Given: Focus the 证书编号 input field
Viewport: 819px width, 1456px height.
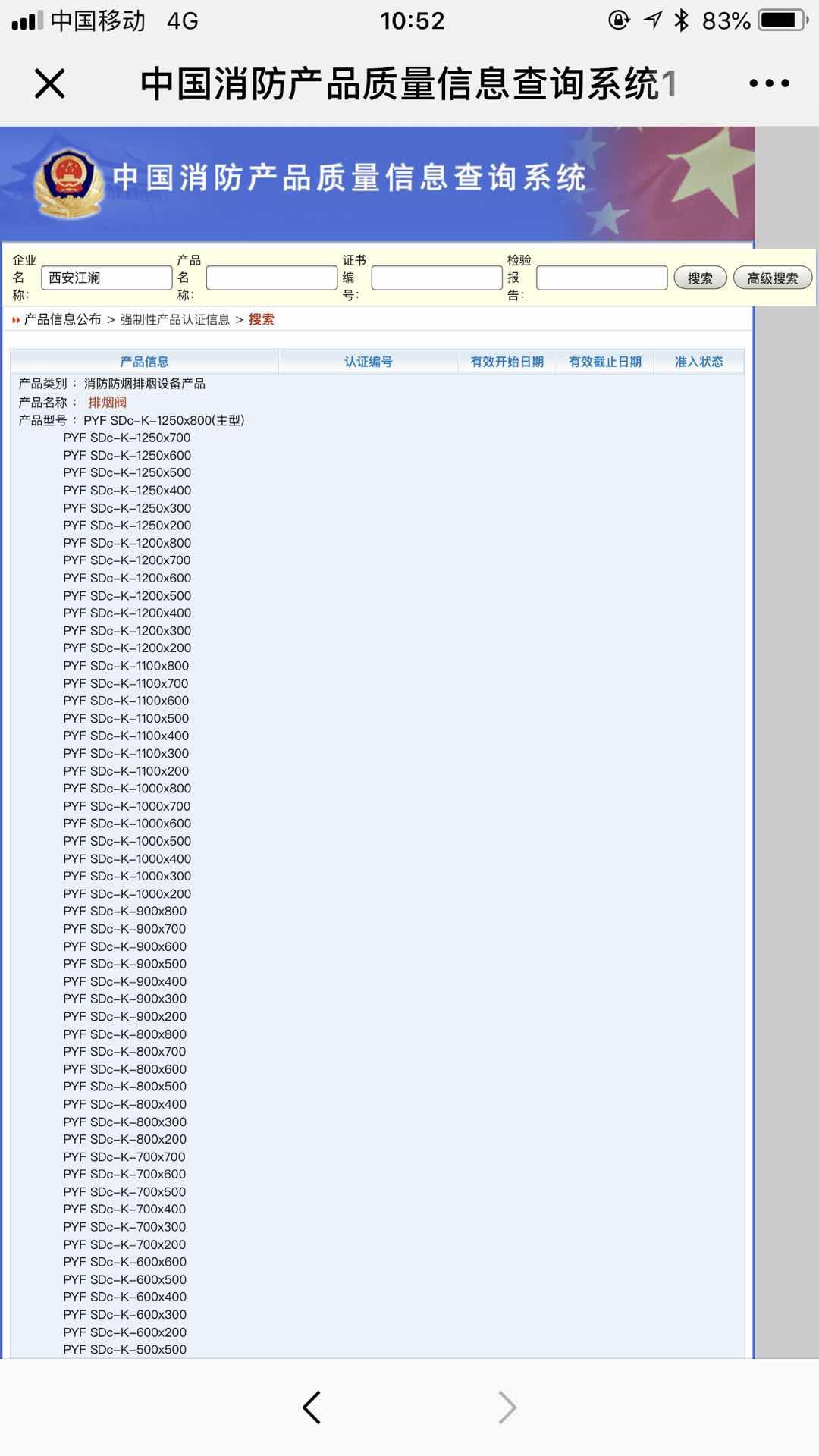Looking at the screenshot, I should pyautogui.click(x=437, y=278).
